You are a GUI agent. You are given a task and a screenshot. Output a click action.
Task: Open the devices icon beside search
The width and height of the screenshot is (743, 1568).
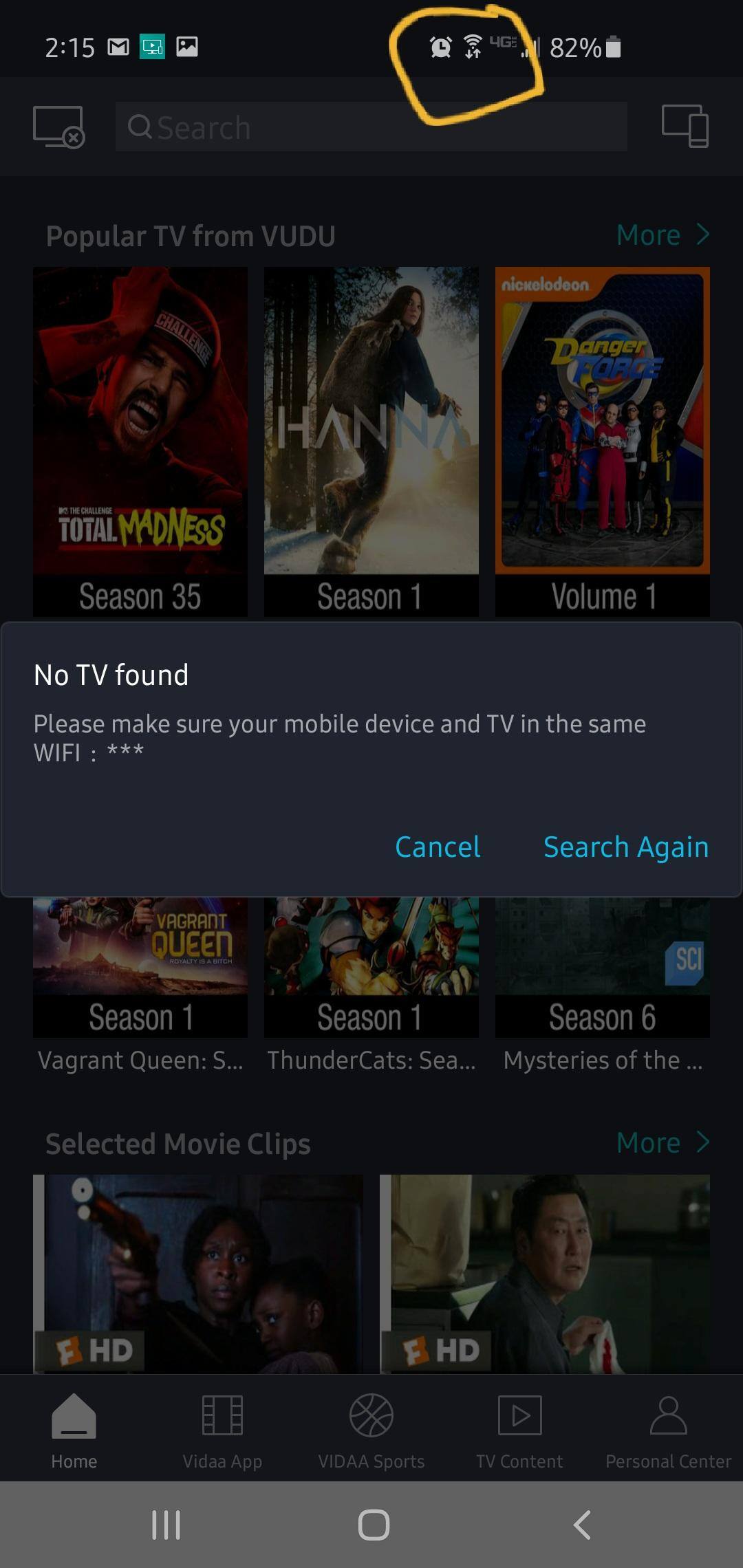coord(685,126)
